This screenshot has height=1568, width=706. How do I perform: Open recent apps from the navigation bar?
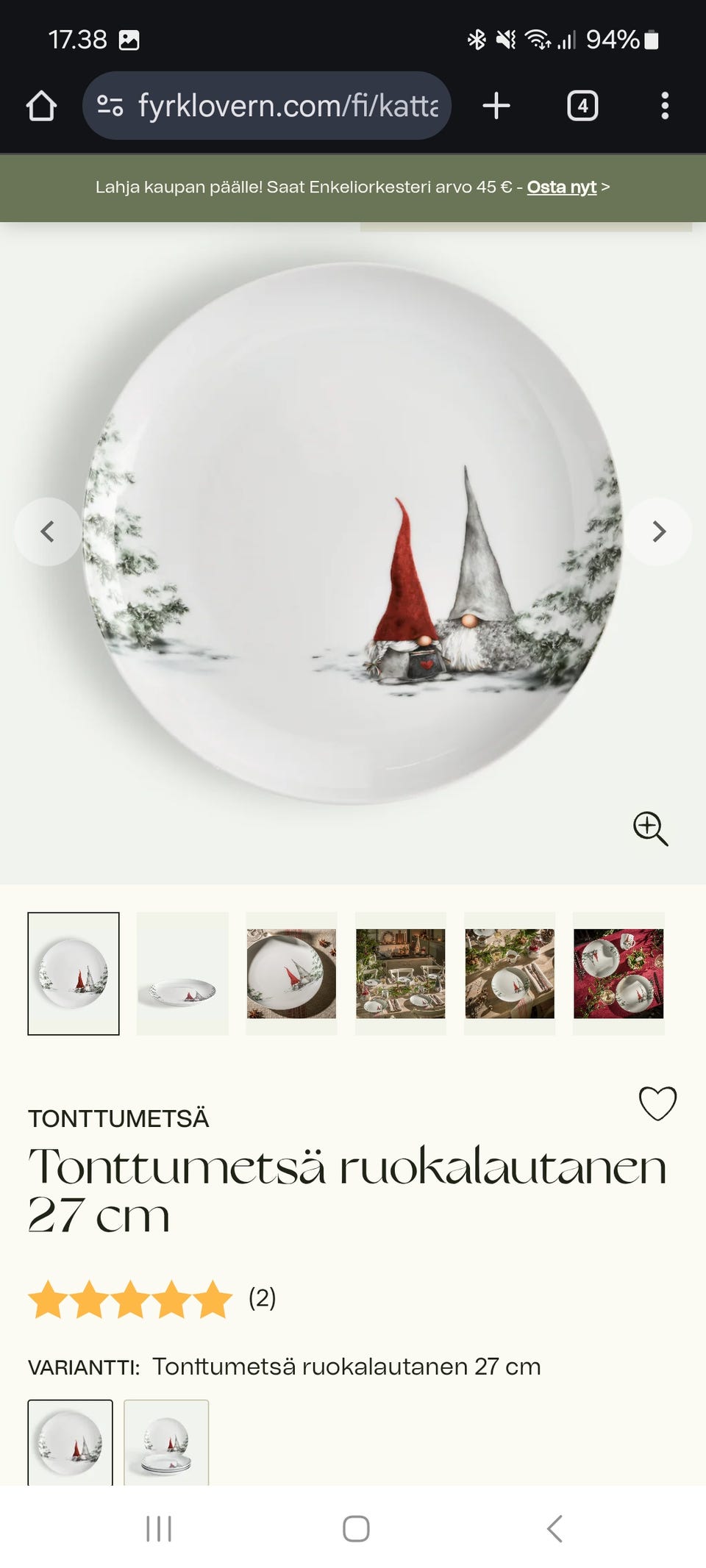159,1528
